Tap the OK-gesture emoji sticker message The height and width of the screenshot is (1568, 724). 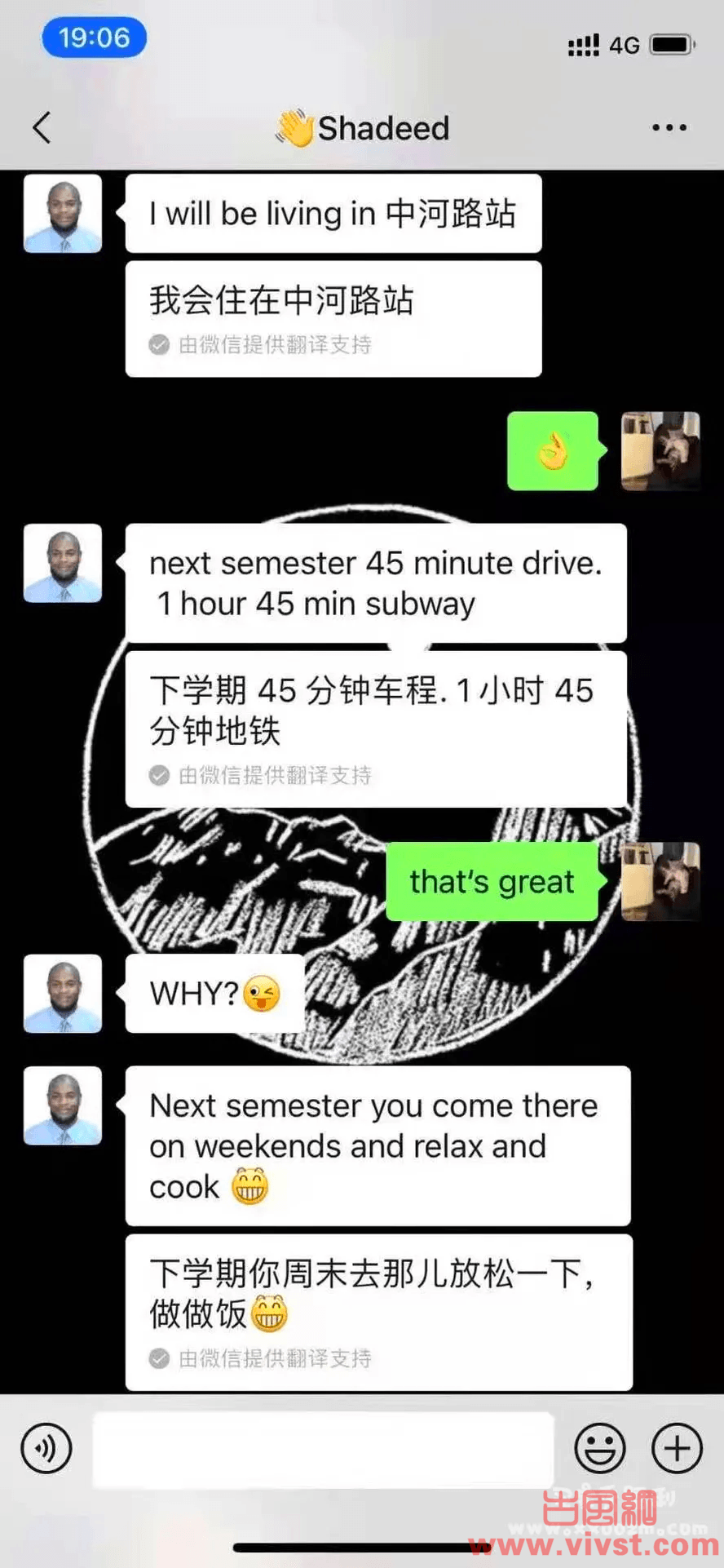tap(553, 451)
